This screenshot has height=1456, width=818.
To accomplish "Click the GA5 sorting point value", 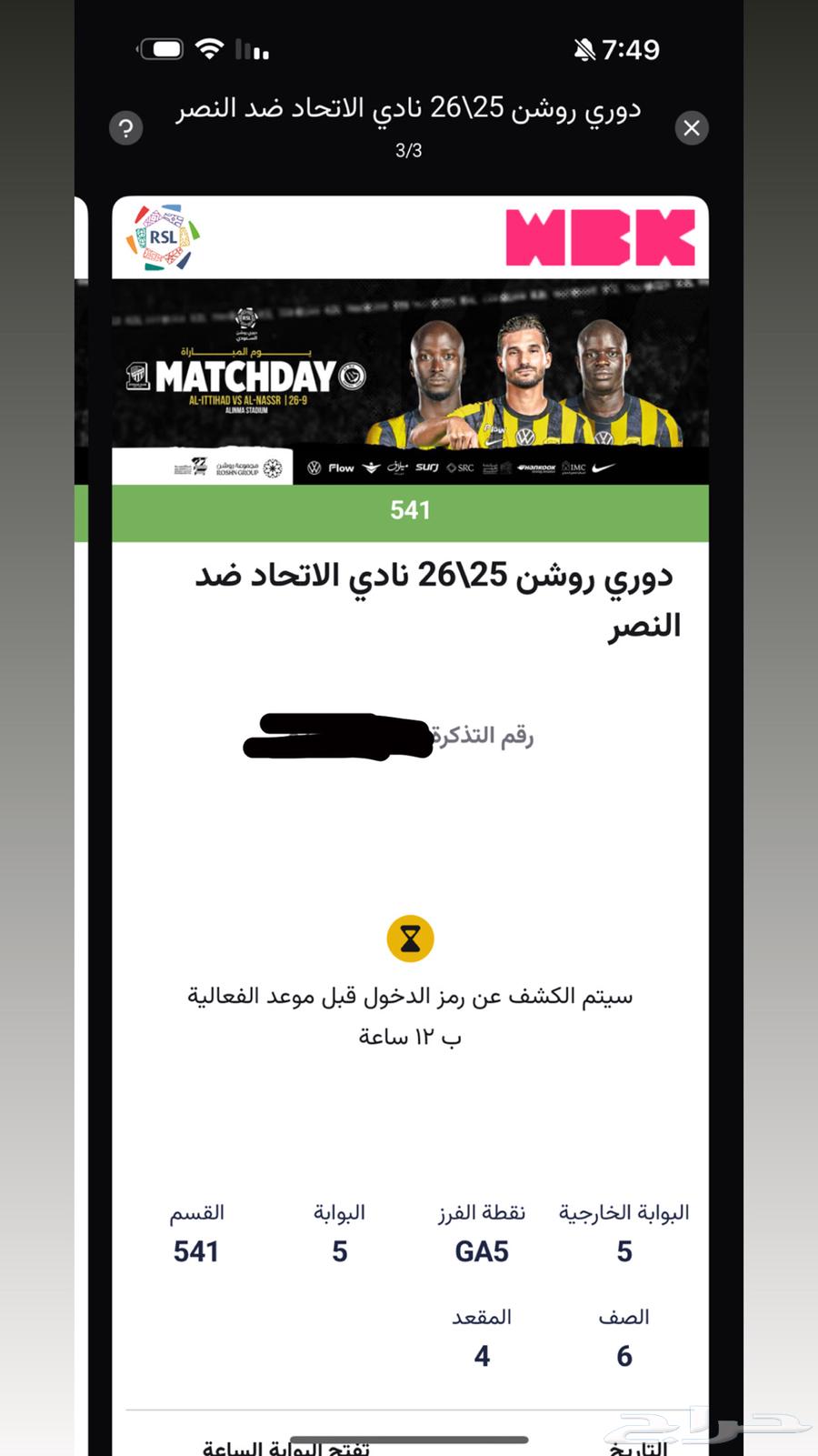I will click(482, 1252).
